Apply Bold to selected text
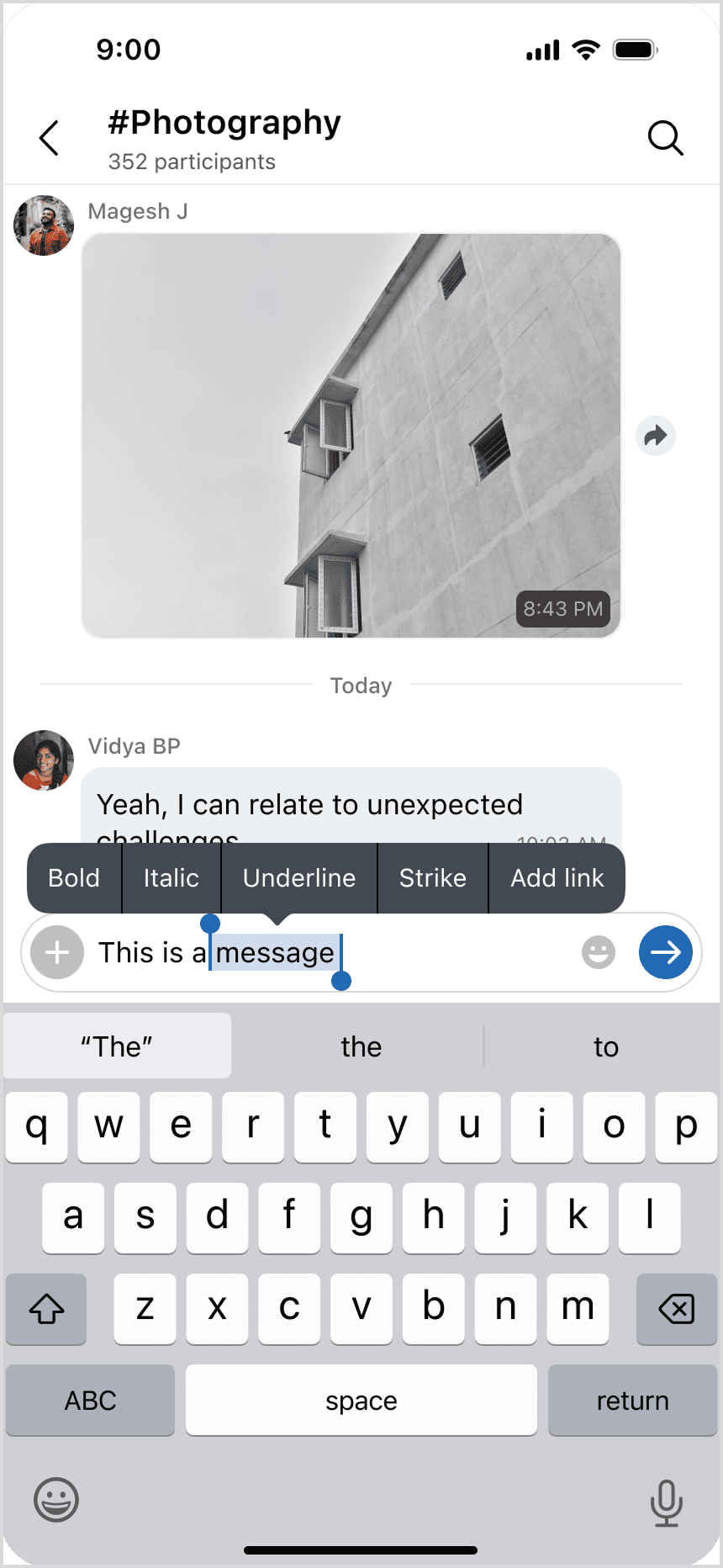 click(74, 878)
